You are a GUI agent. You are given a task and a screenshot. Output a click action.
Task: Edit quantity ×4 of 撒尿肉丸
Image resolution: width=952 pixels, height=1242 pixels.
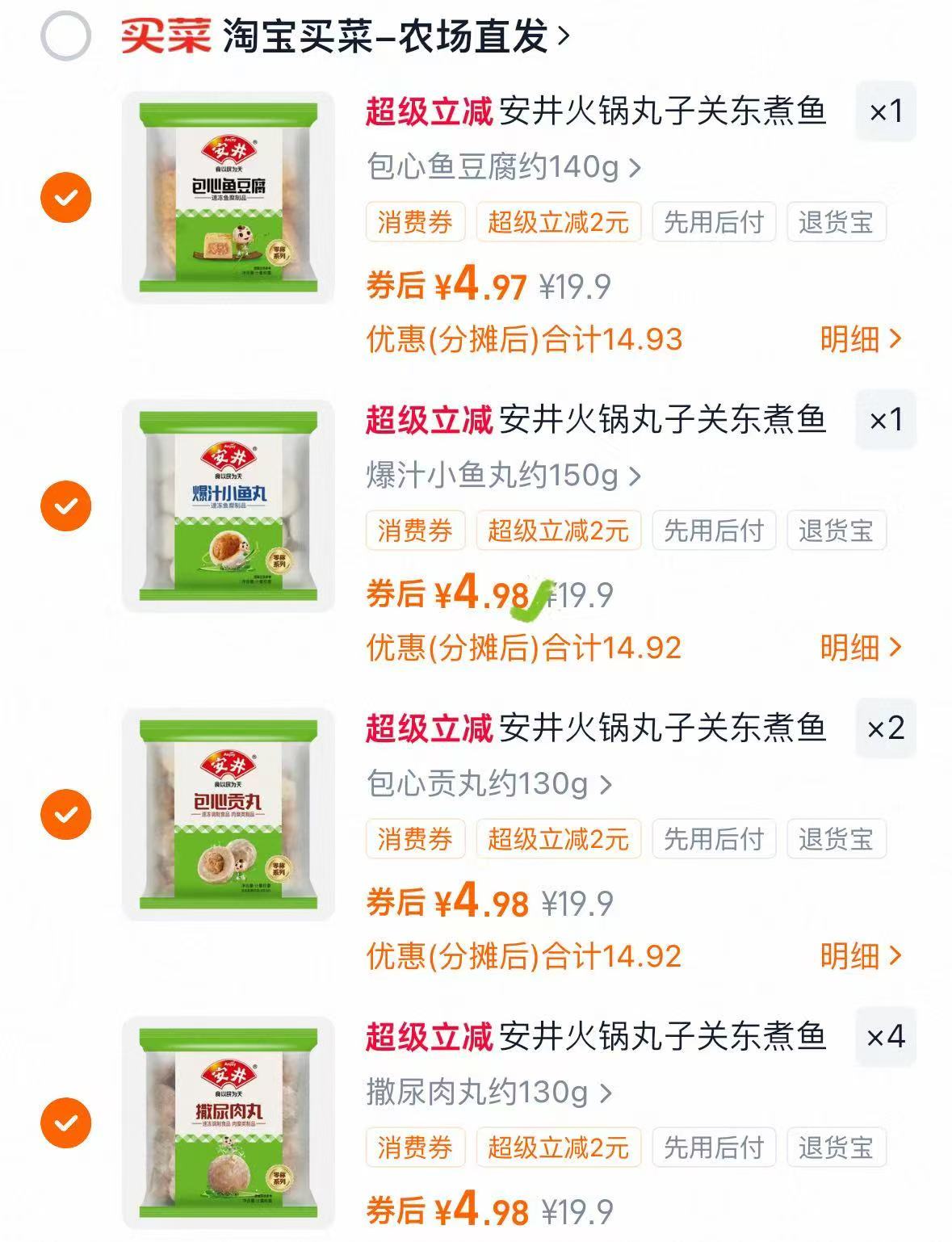885,1037
